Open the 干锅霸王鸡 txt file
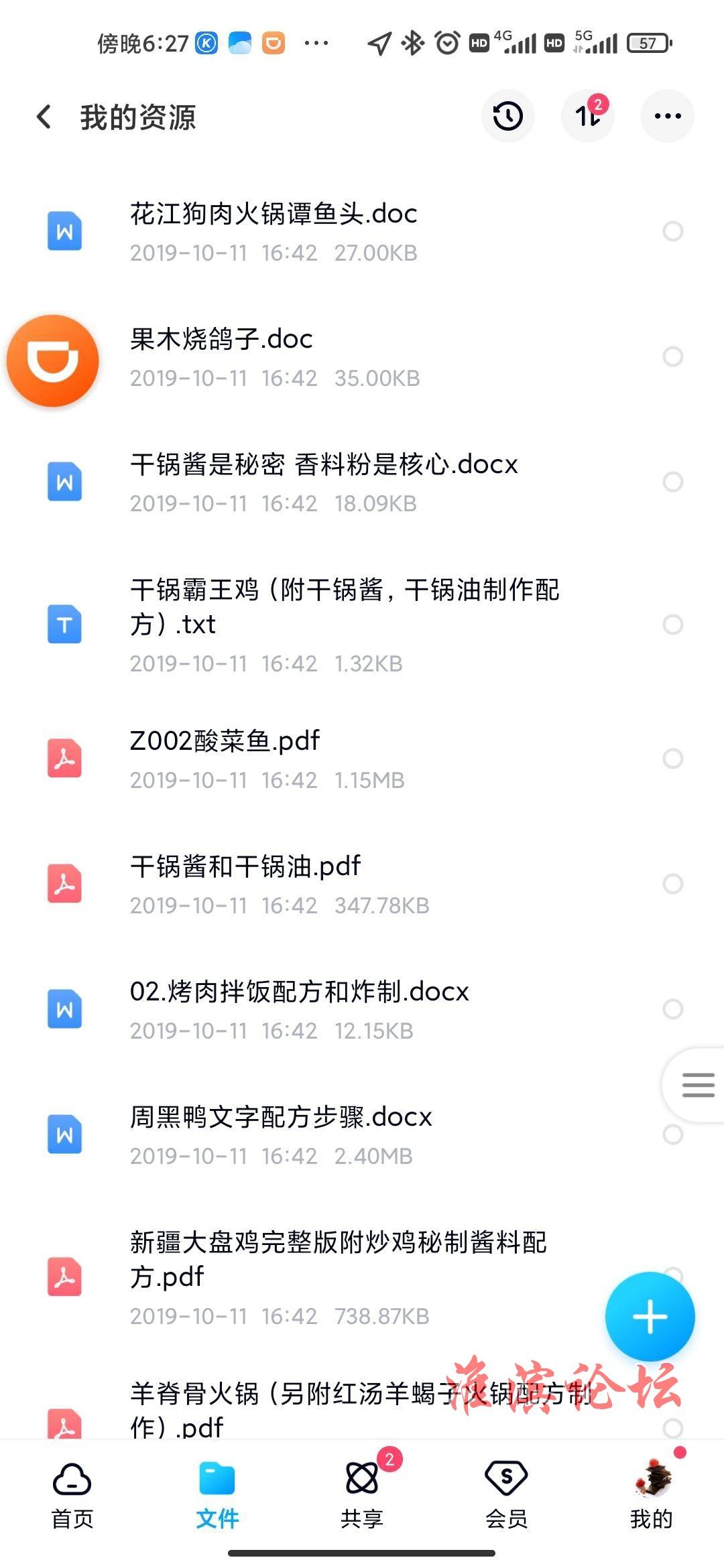Viewport: 724px width, 1568px height. click(x=362, y=625)
